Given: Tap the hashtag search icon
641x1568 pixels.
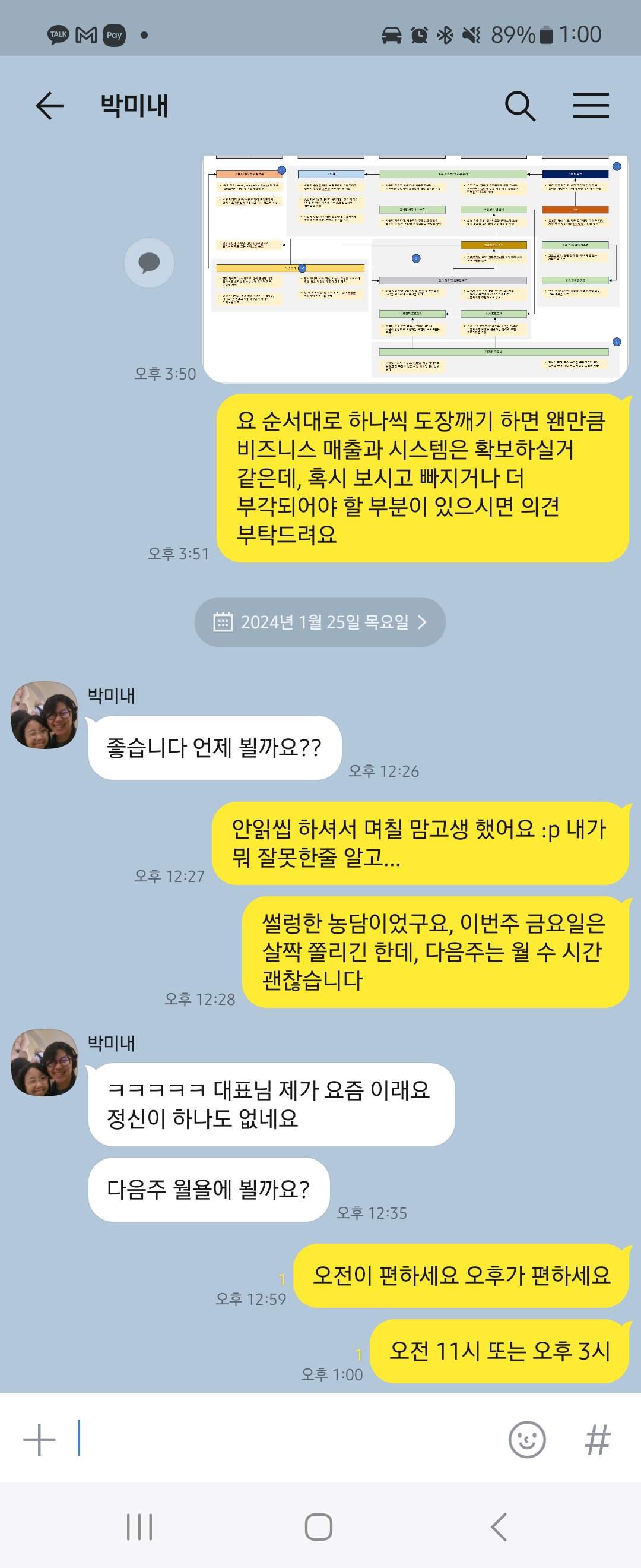Looking at the screenshot, I should 596,1440.
